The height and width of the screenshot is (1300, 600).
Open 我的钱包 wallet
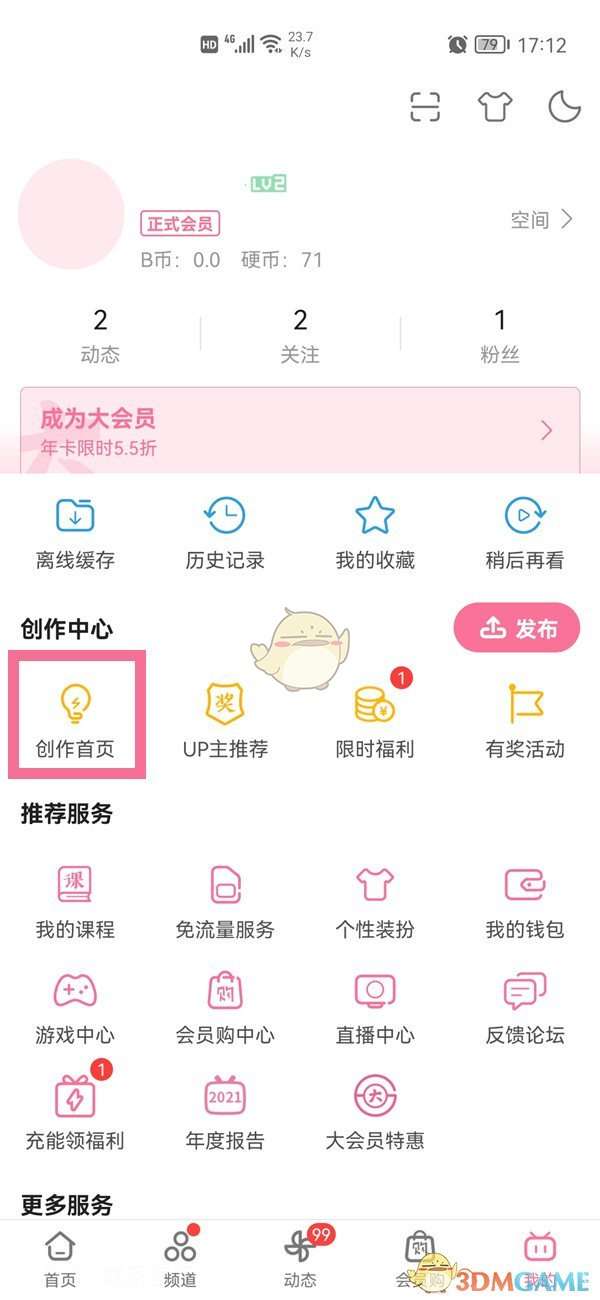(525, 902)
